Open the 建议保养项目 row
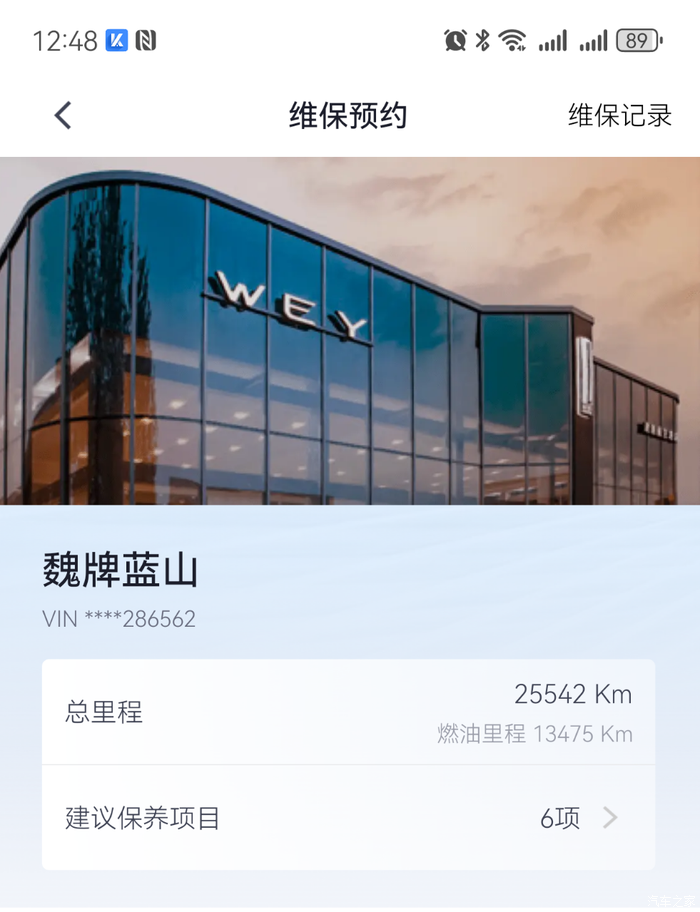 point(348,817)
